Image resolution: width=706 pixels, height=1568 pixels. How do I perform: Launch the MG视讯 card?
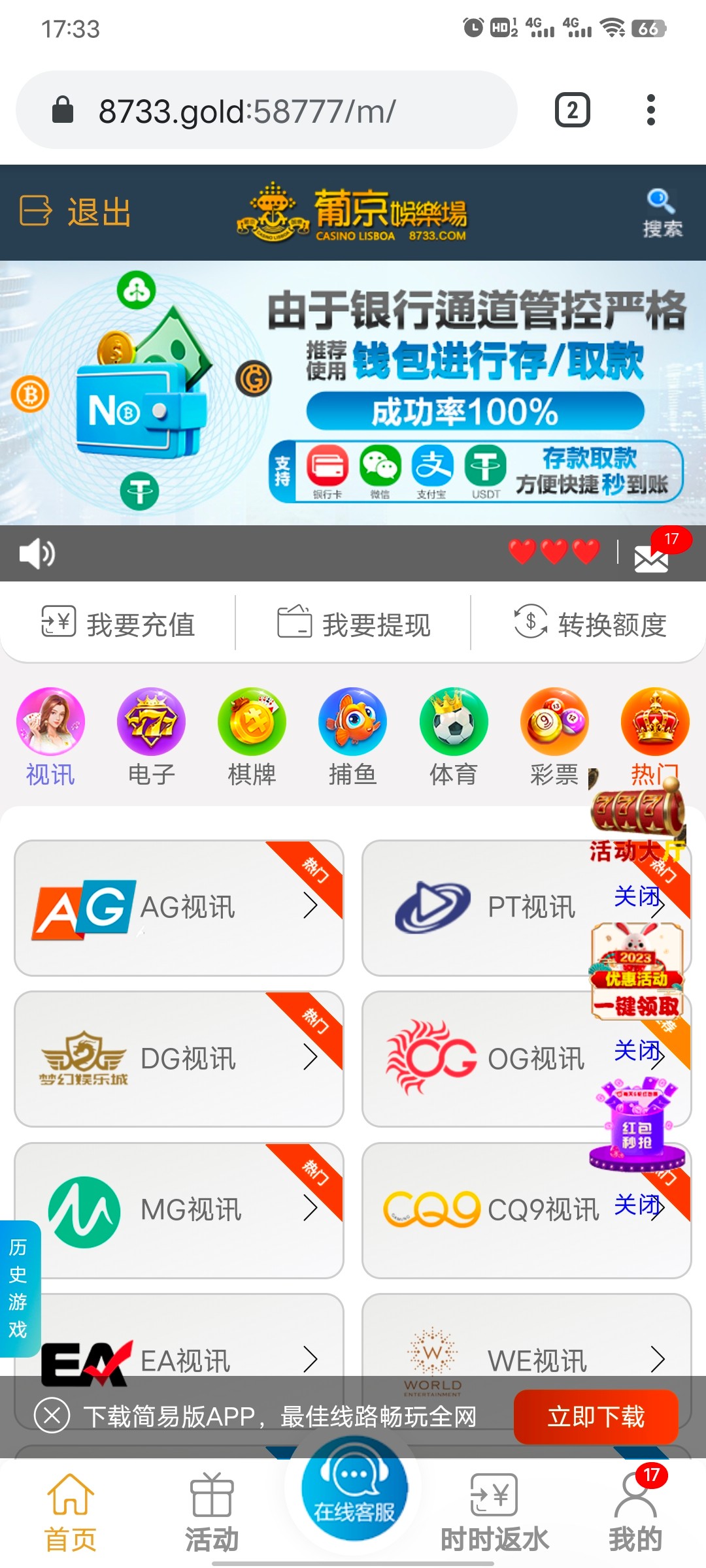178,1210
